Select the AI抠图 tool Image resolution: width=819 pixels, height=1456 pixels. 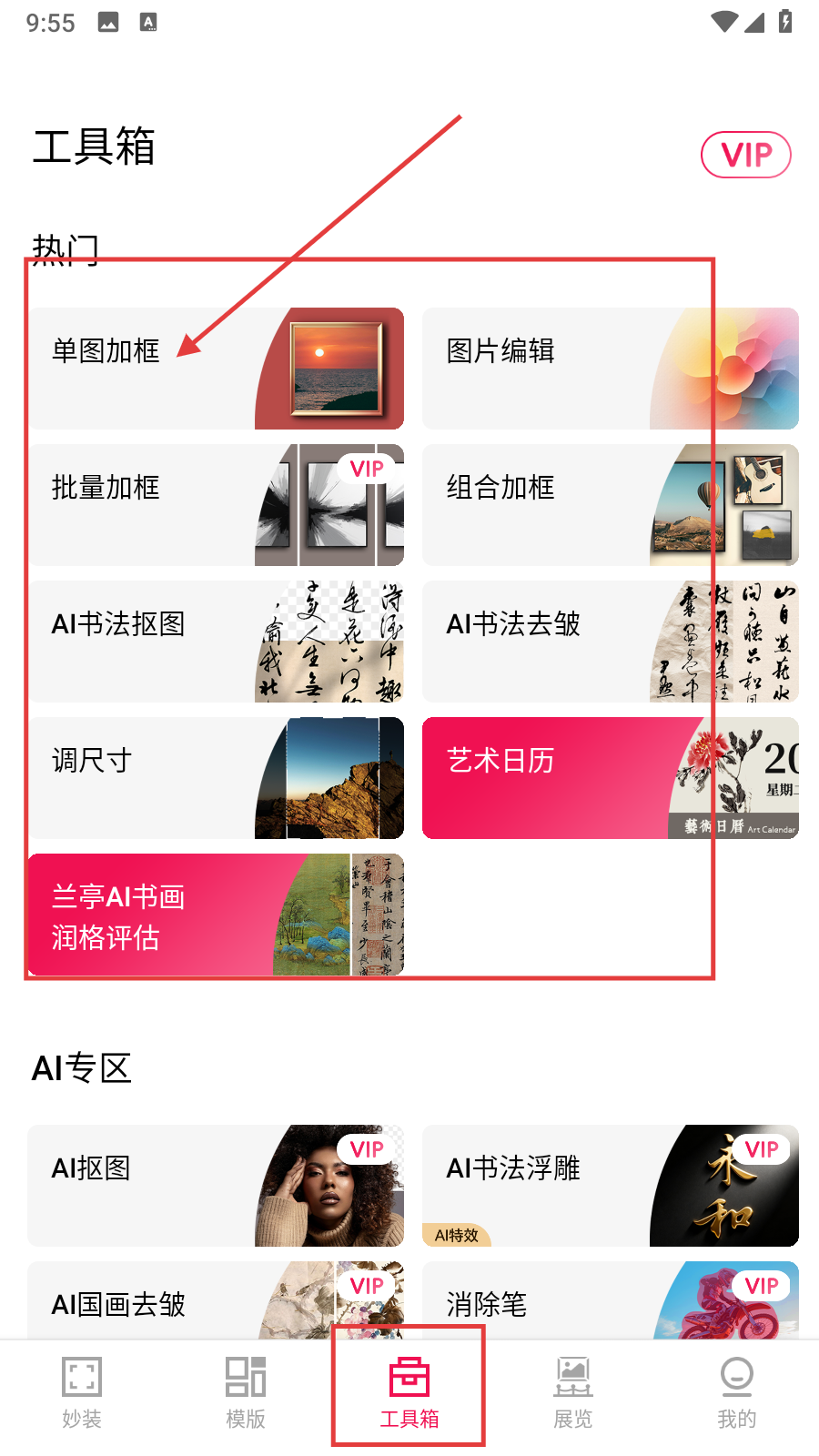click(216, 1185)
